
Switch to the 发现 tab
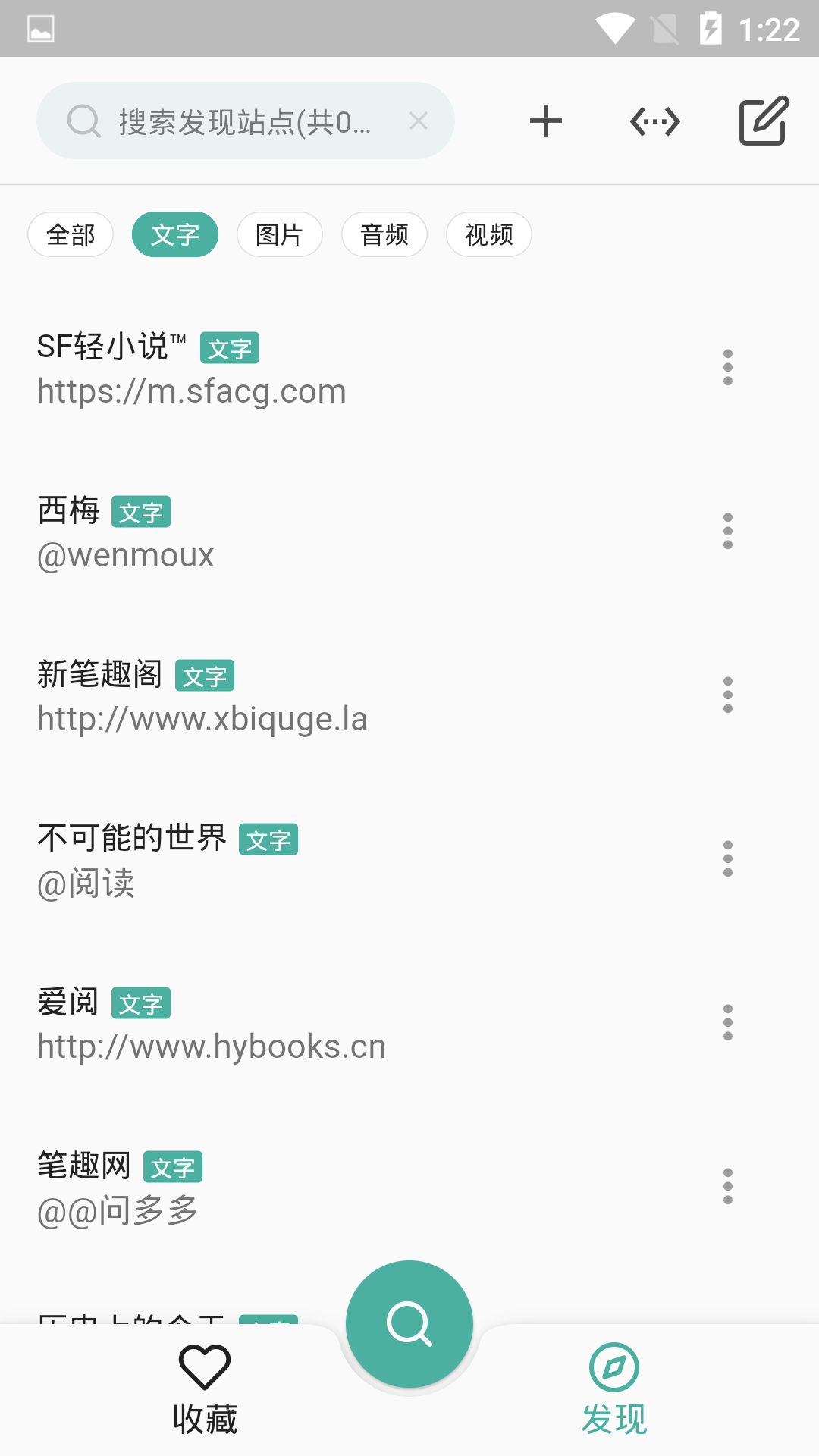(x=614, y=1389)
